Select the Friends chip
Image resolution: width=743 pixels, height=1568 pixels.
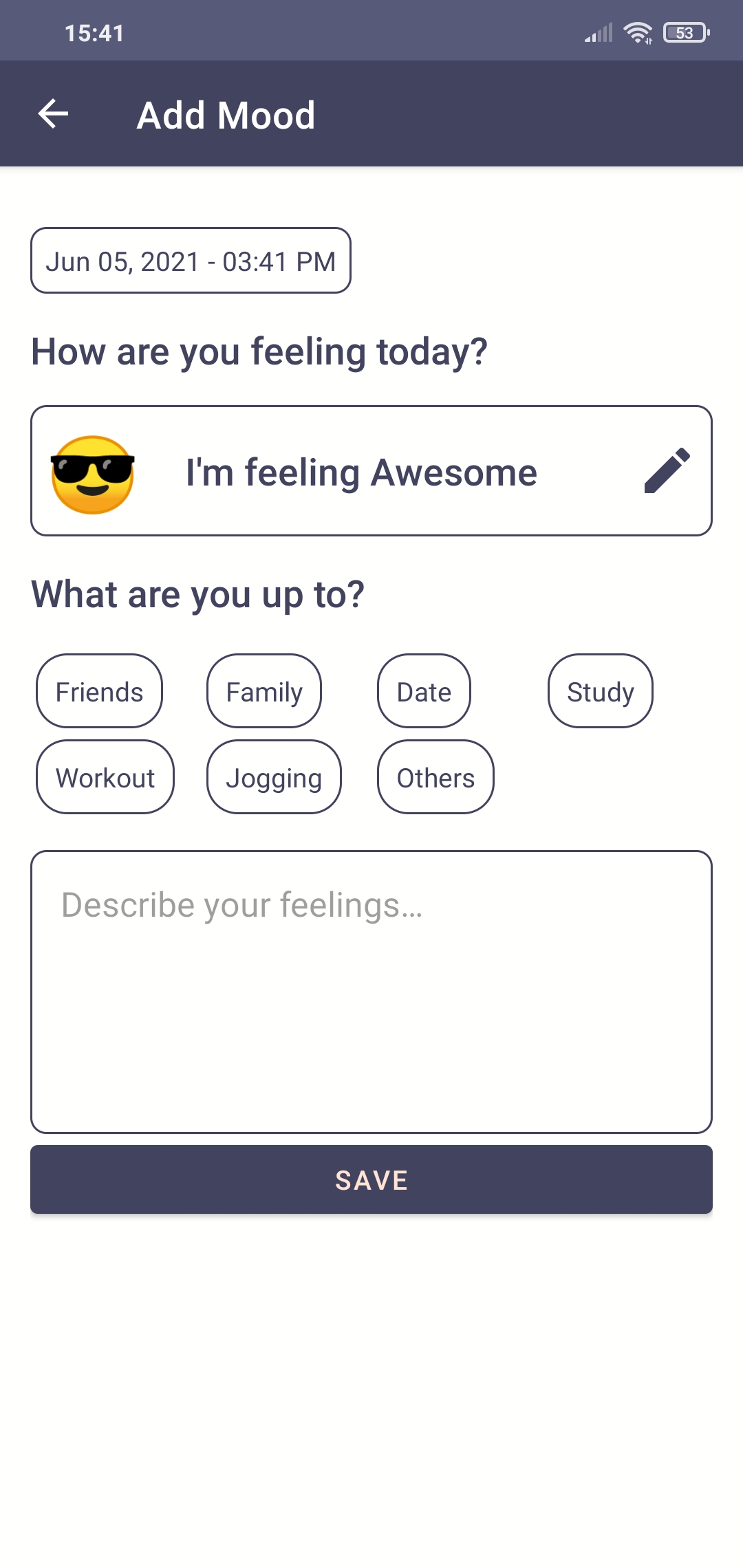pyautogui.click(x=99, y=691)
